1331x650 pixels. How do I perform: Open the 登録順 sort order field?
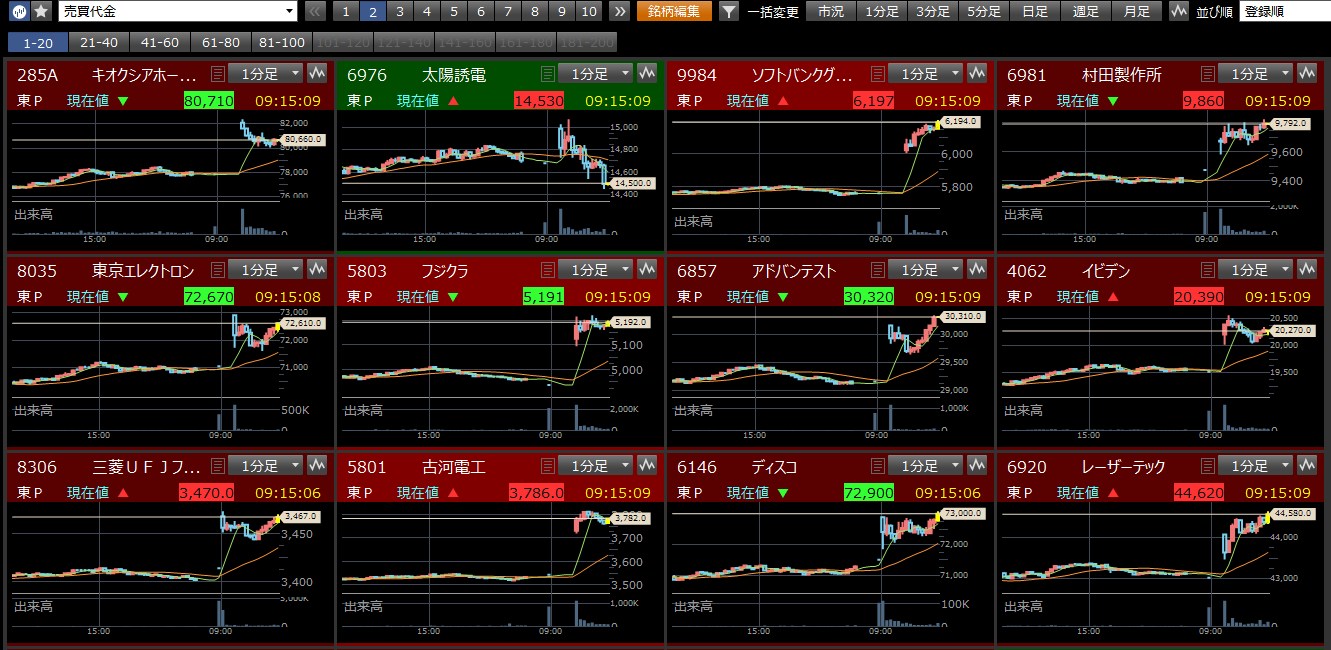point(1284,12)
